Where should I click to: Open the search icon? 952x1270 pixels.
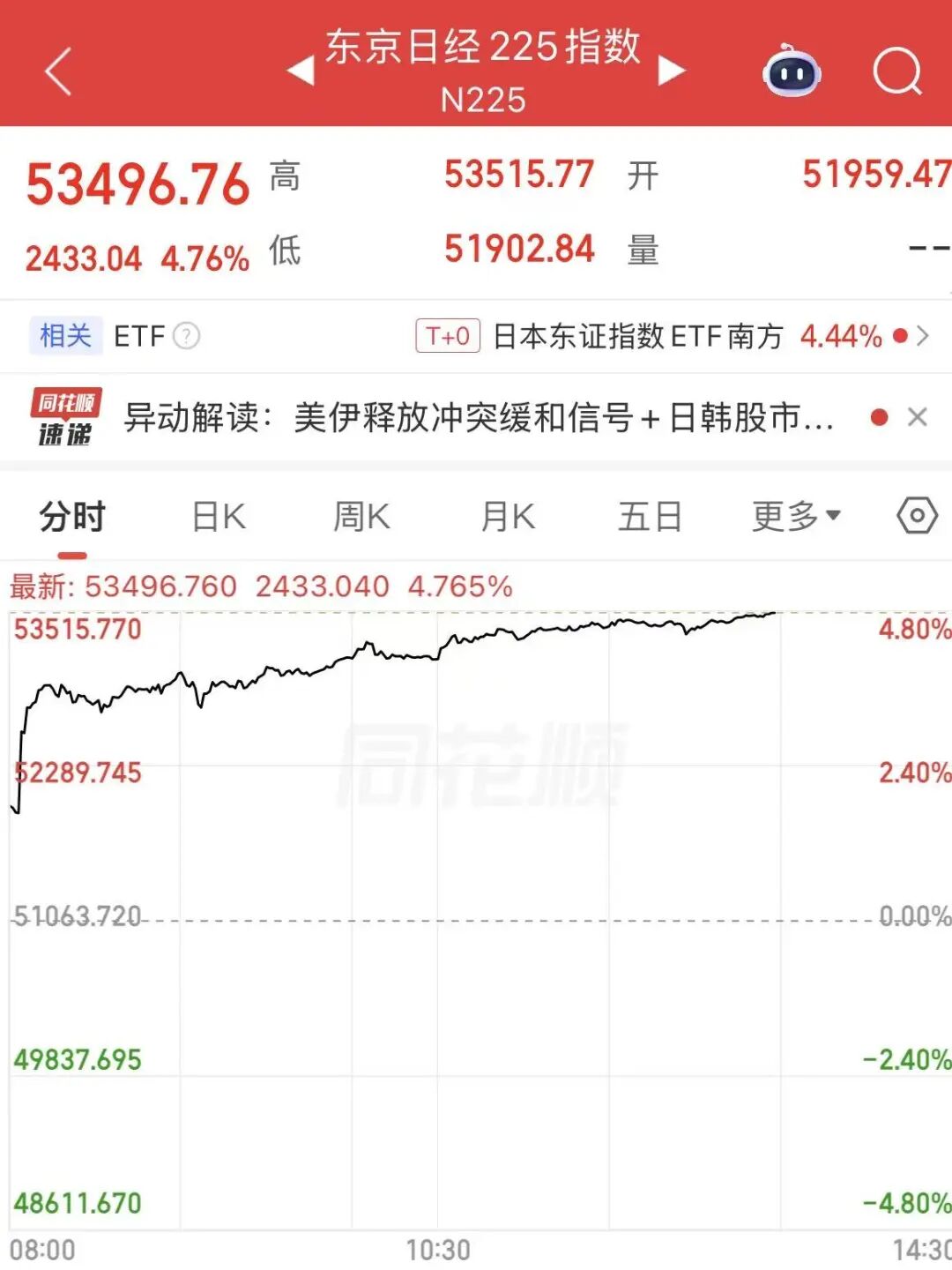(896, 71)
